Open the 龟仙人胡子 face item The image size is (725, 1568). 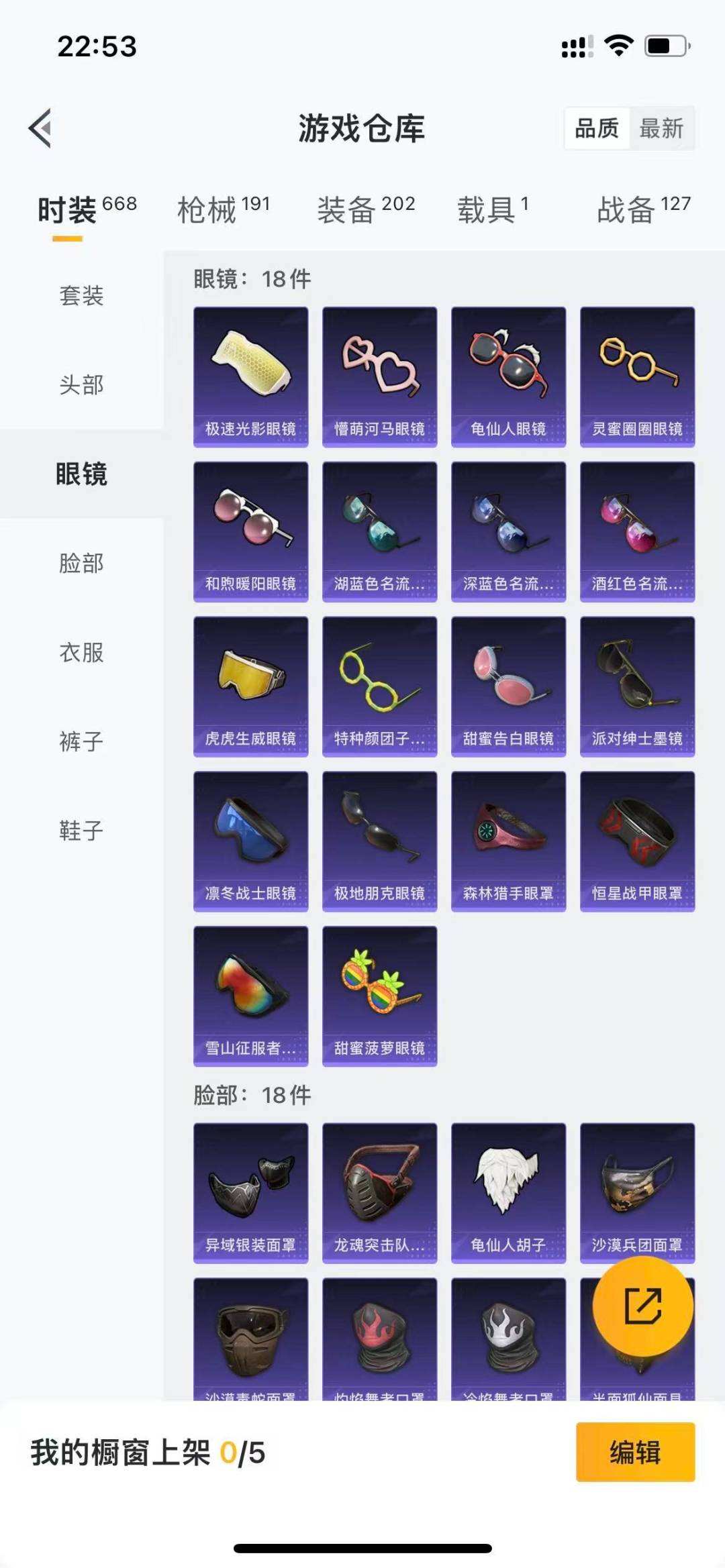tap(509, 1194)
